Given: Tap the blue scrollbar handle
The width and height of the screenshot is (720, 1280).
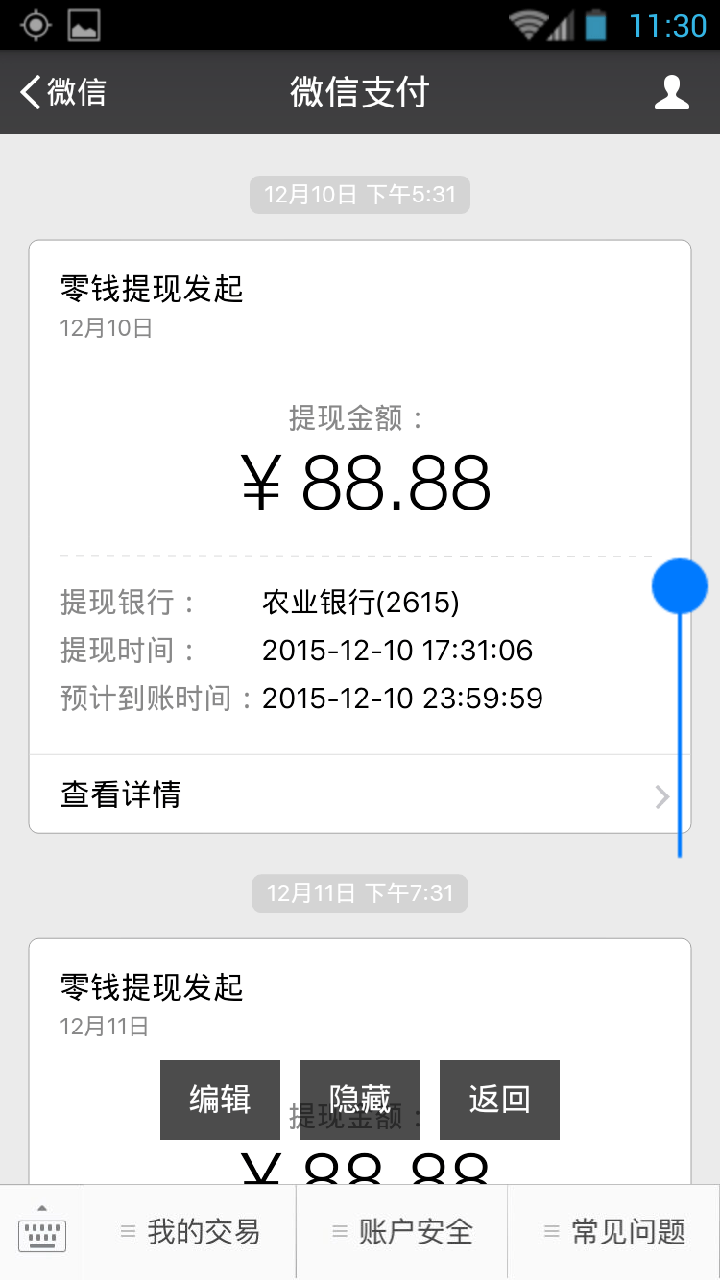Looking at the screenshot, I should point(680,585).
